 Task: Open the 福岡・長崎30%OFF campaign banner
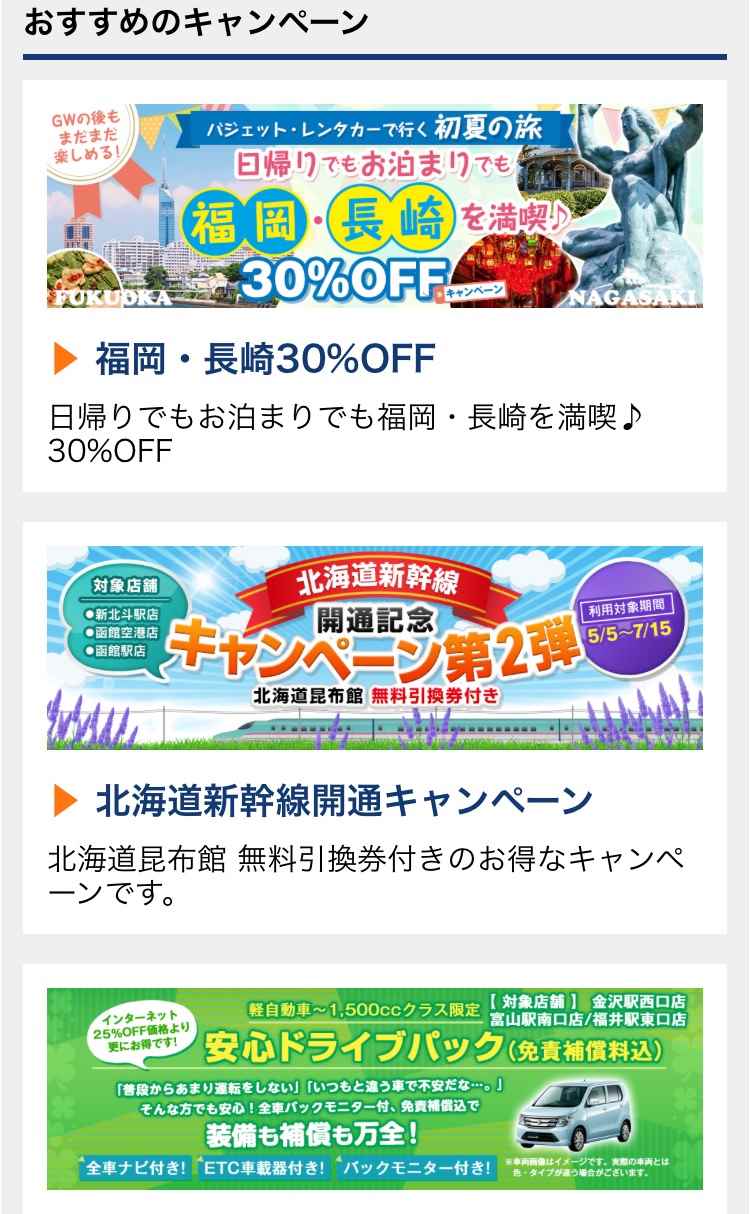tap(375, 206)
